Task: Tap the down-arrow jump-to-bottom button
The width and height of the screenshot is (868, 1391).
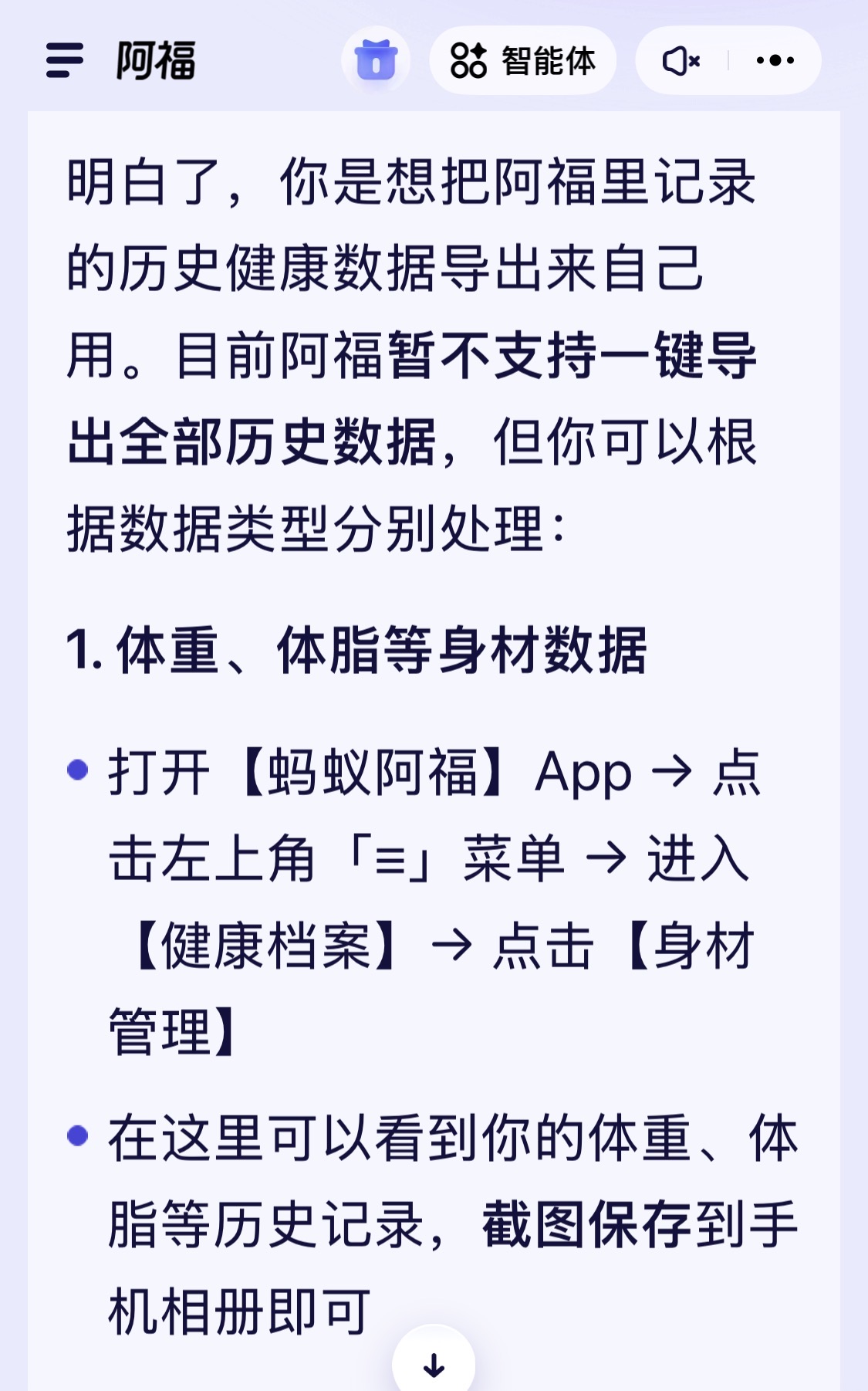Action: click(434, 1360)
